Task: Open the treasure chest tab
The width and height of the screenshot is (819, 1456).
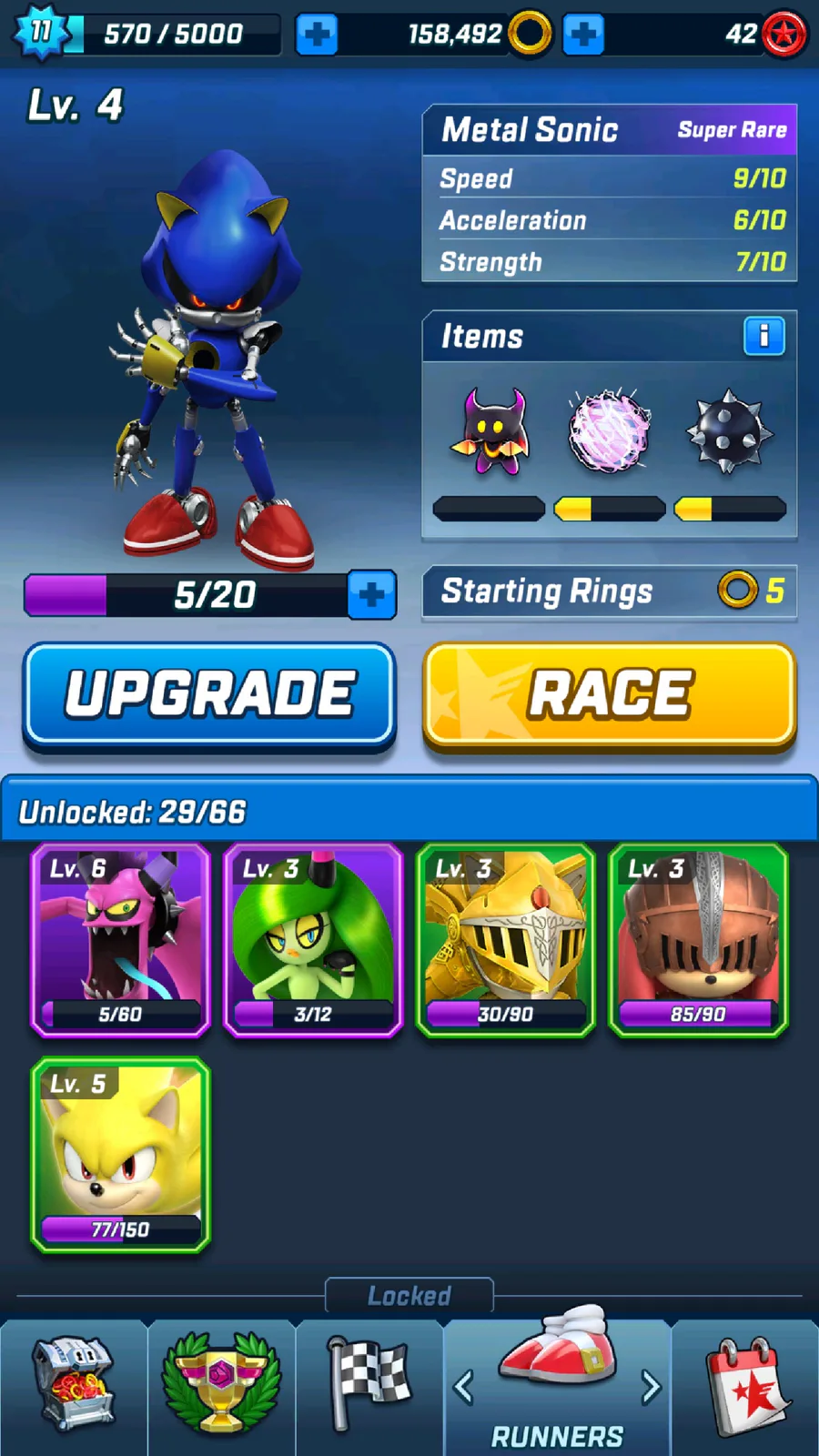Action: click(74, 1383)
